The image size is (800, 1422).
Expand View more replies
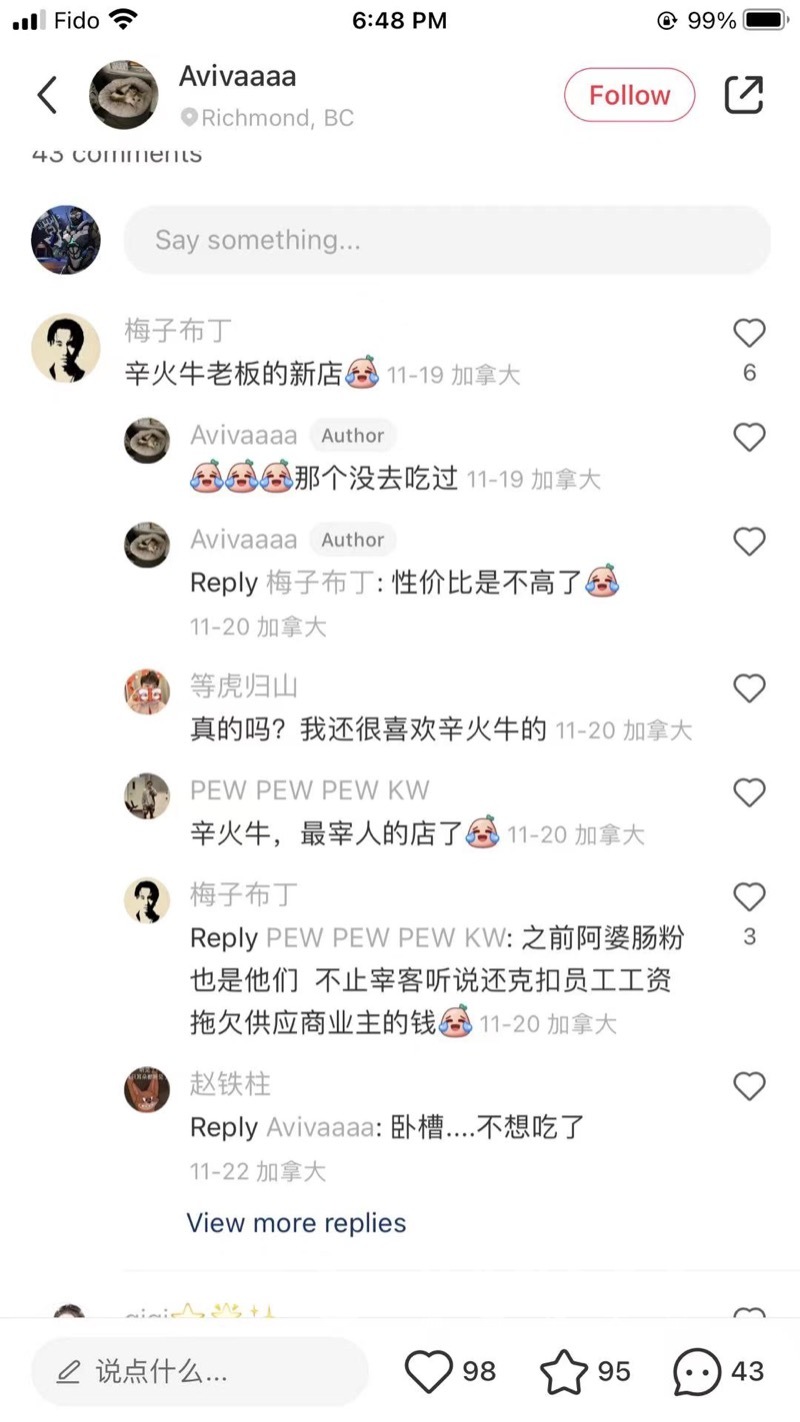coord(296,1223)
